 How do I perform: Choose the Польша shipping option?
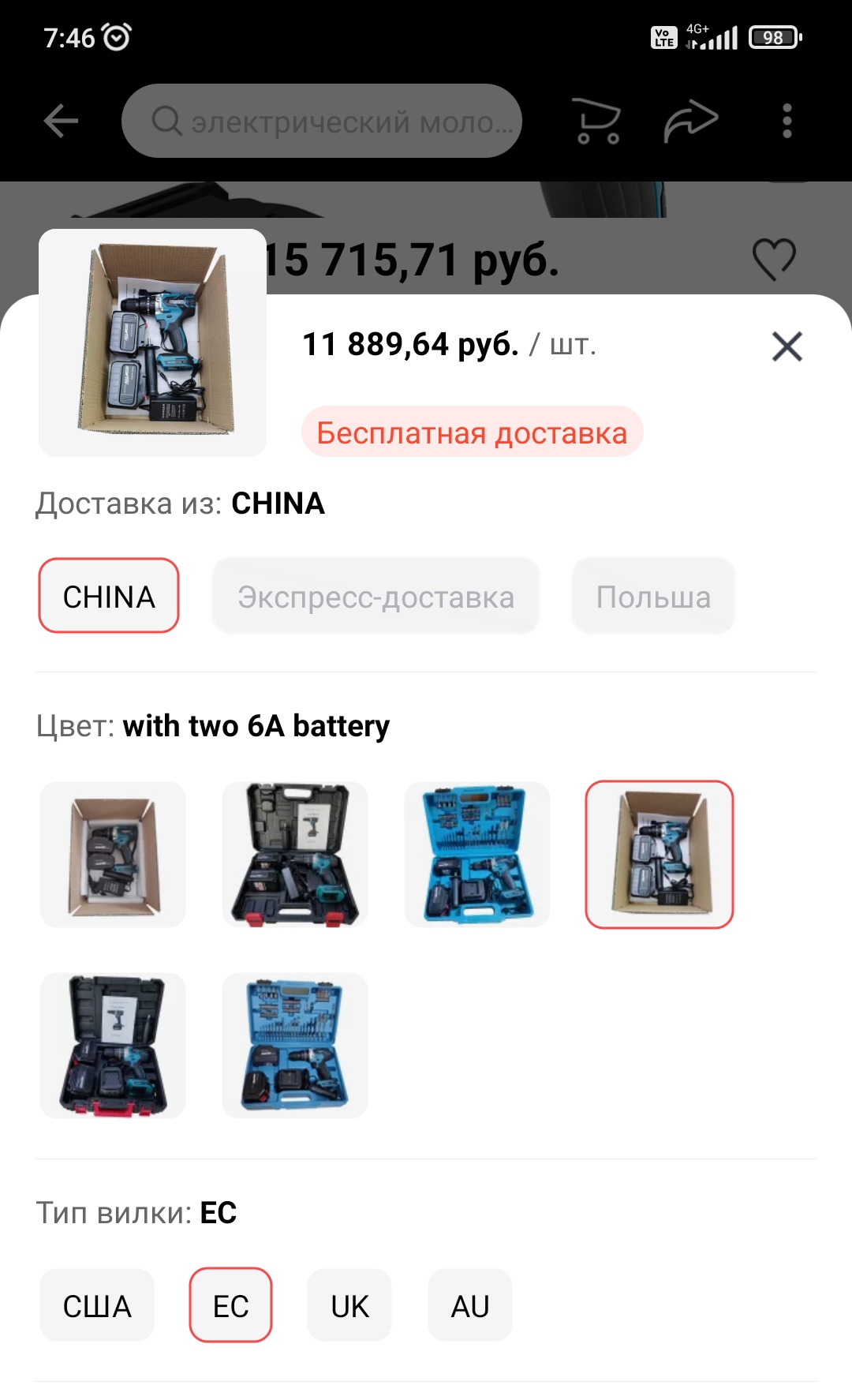pyautogui.click(x=653, y=597)
